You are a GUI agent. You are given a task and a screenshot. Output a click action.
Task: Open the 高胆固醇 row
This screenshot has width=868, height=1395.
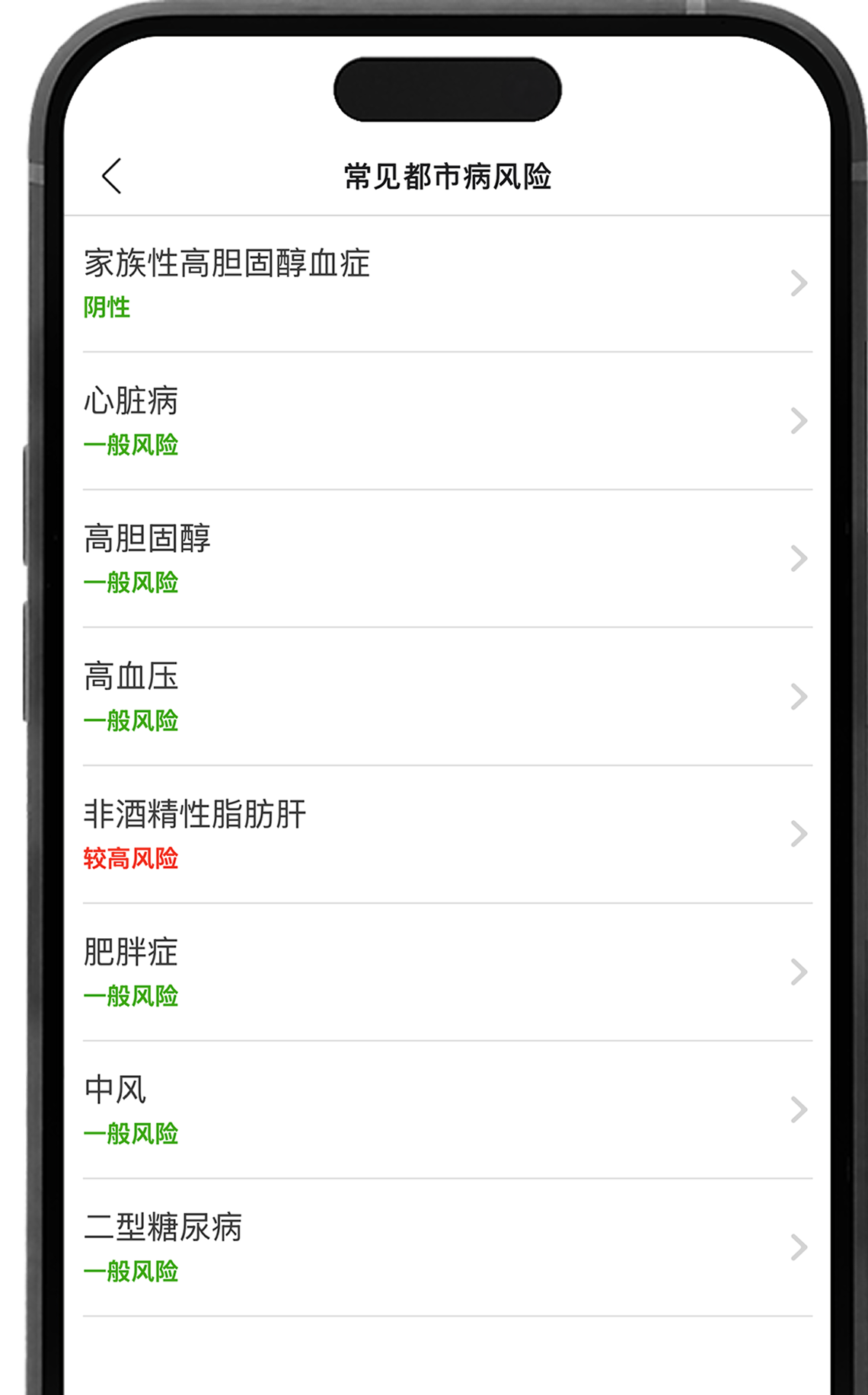[447, 559]
